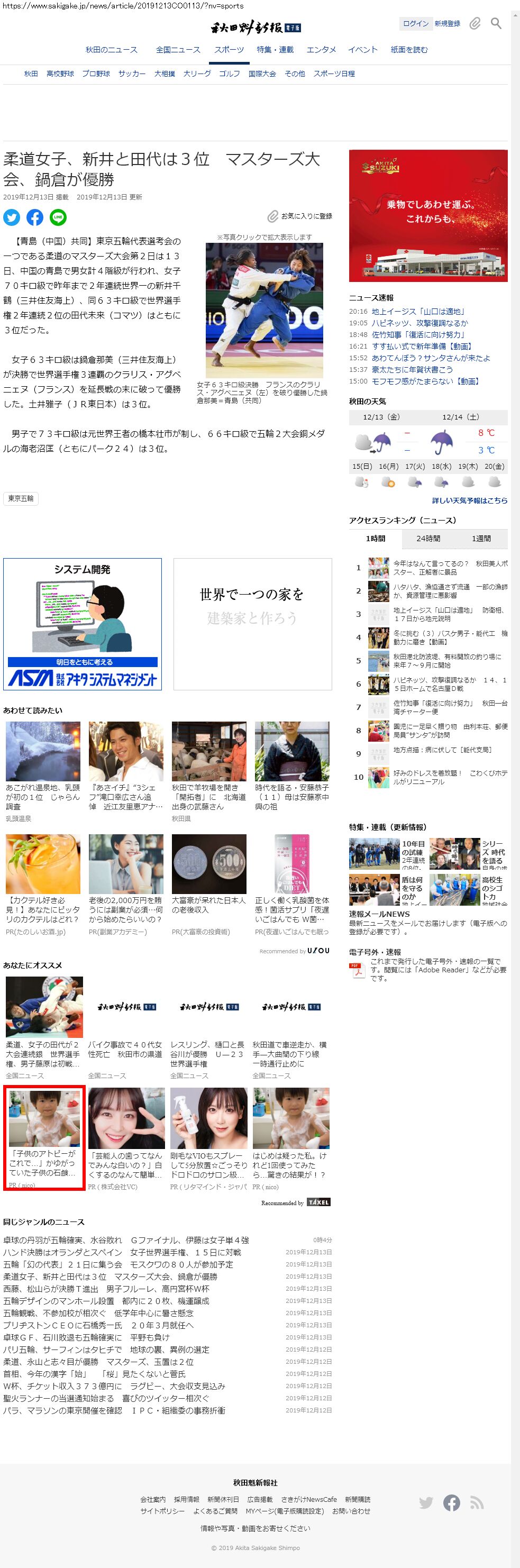The image size is (520, 1568).
Task: Open news flash 地上イージス「山口は適地」
Action: (418, 312)
